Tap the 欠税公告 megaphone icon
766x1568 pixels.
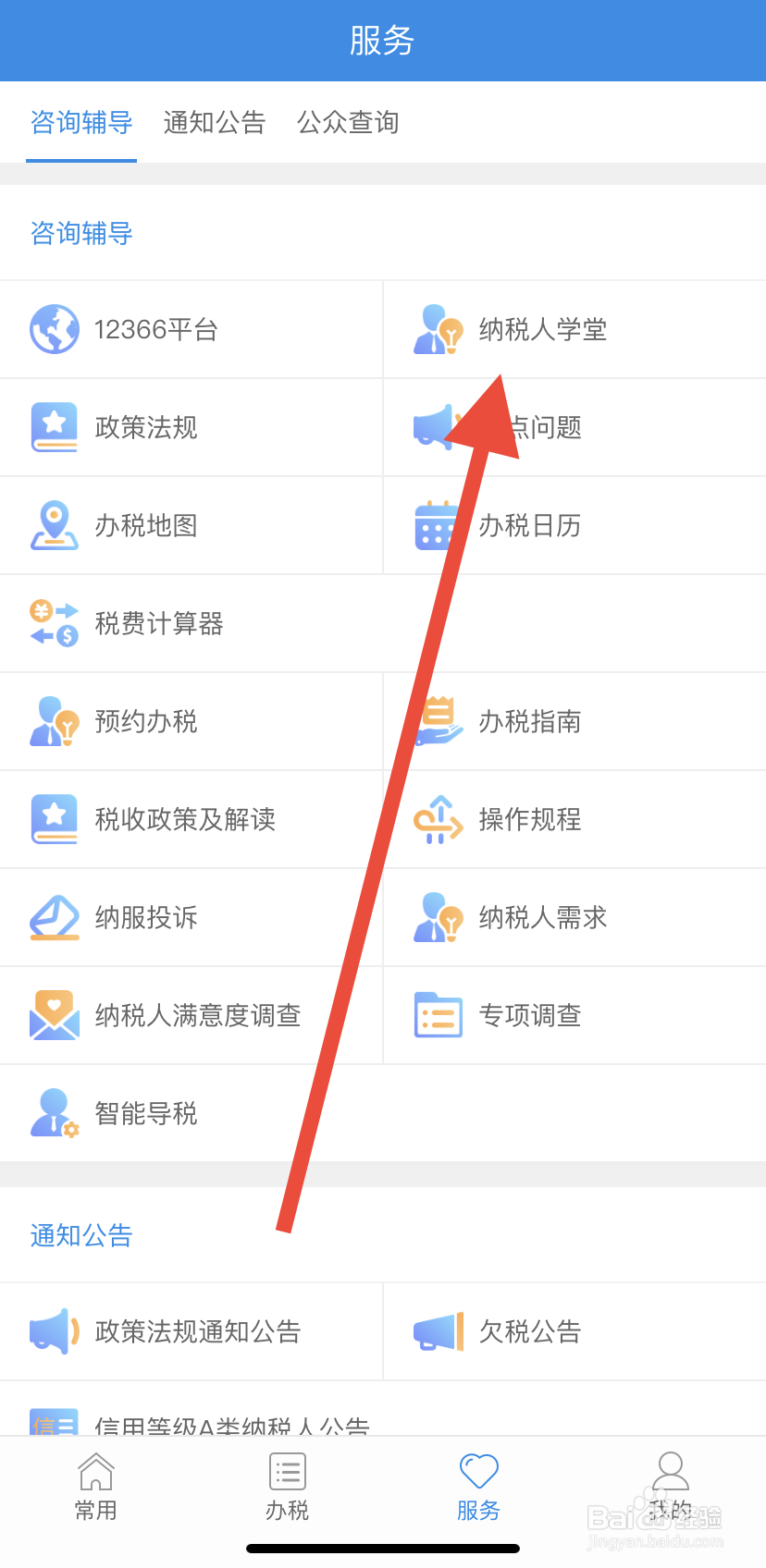437,1331
